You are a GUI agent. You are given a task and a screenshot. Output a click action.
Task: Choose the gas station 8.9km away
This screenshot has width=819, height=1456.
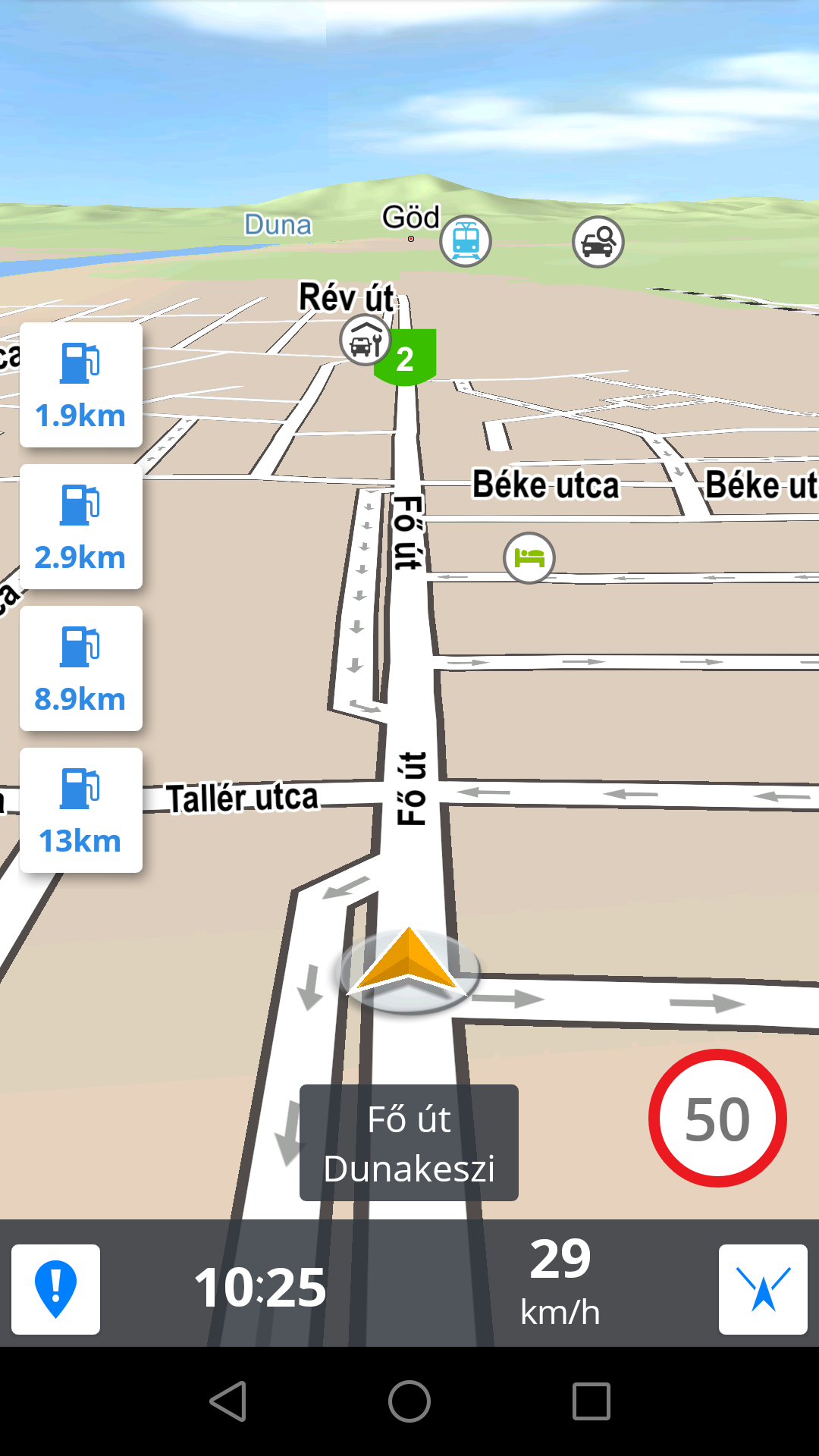coord(80,669)
